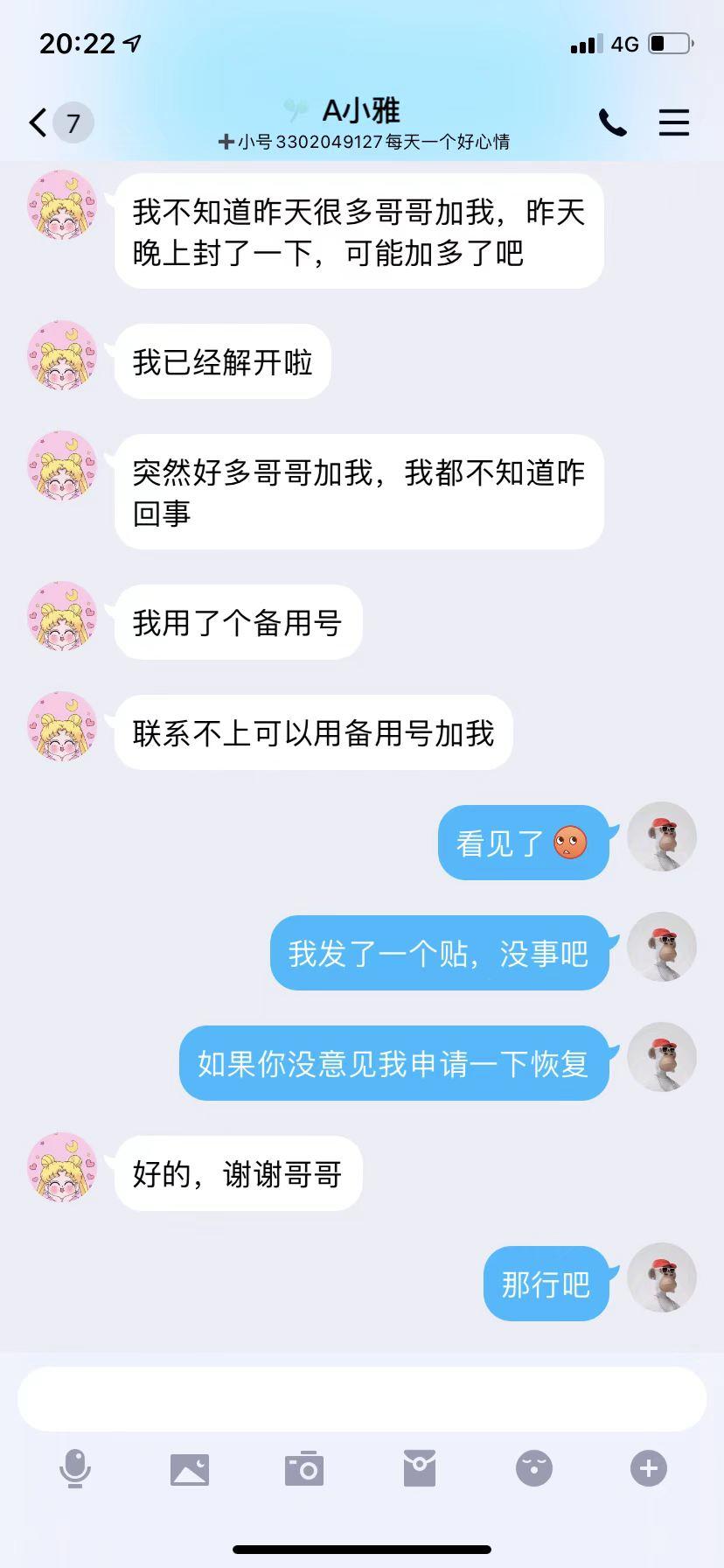Open the red packet option
Viewport: 724px width, 1568px height.
[420, 1469]
